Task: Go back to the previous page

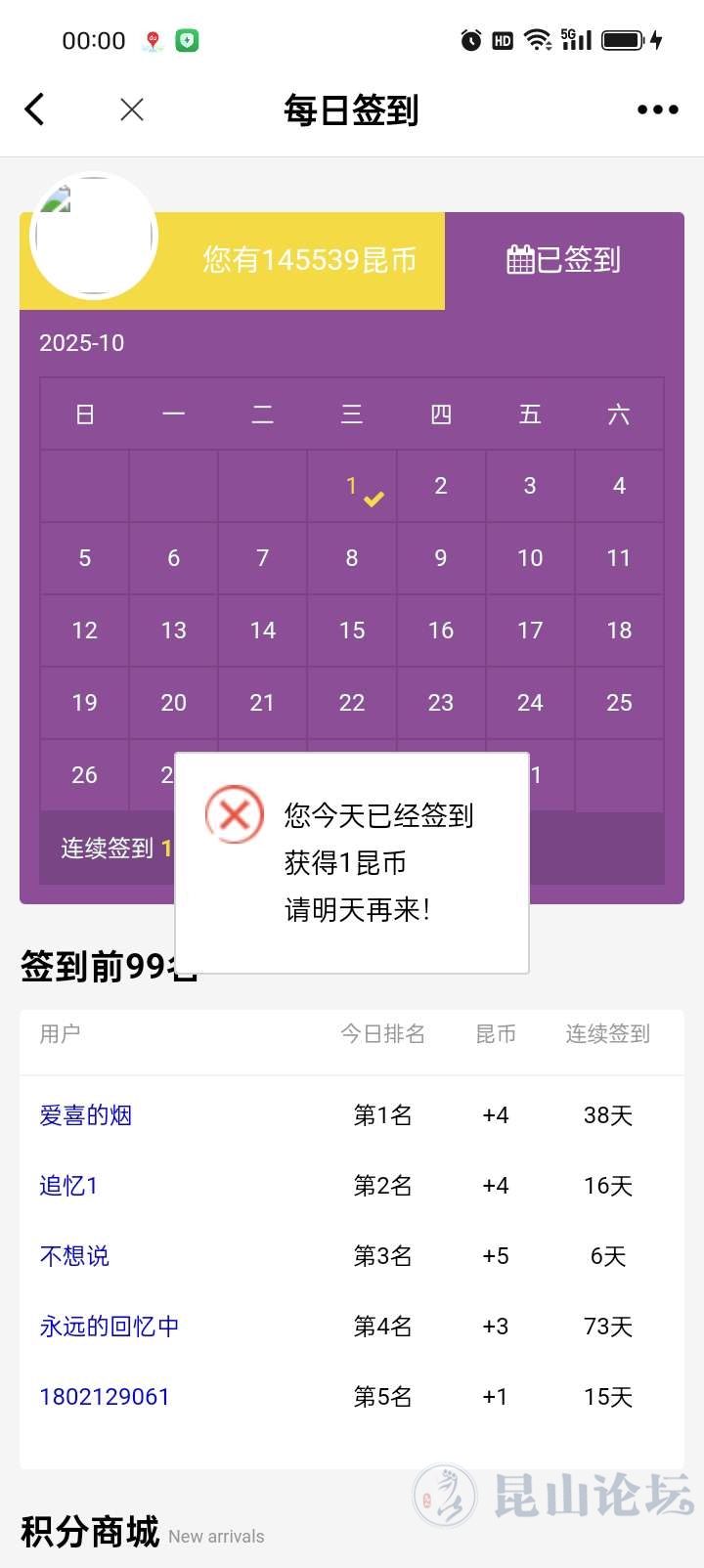Action: pyautogui.click(x=35, y=109)
